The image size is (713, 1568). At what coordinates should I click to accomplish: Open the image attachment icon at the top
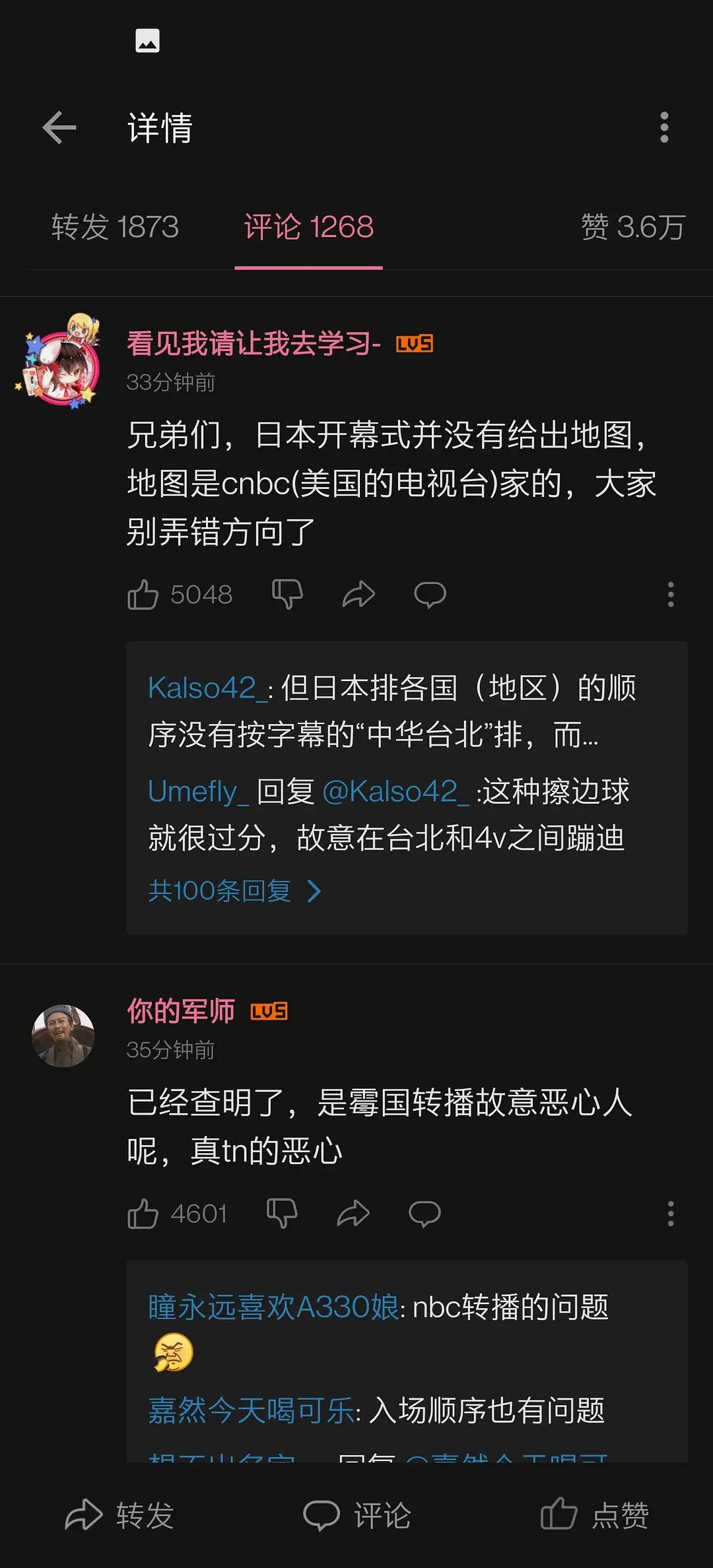(x=149, y=41)
